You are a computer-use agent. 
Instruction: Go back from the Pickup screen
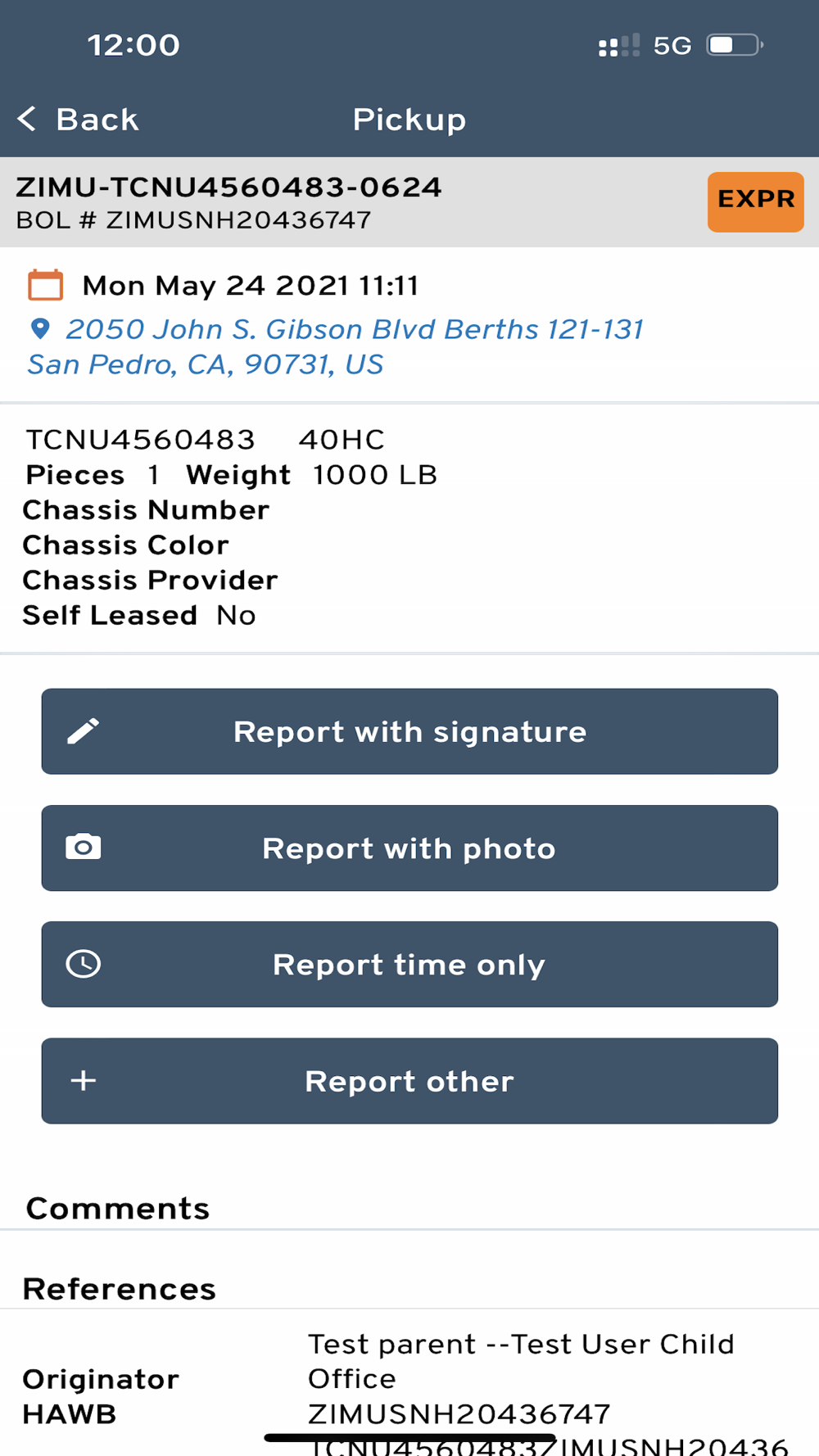[79, 120]
